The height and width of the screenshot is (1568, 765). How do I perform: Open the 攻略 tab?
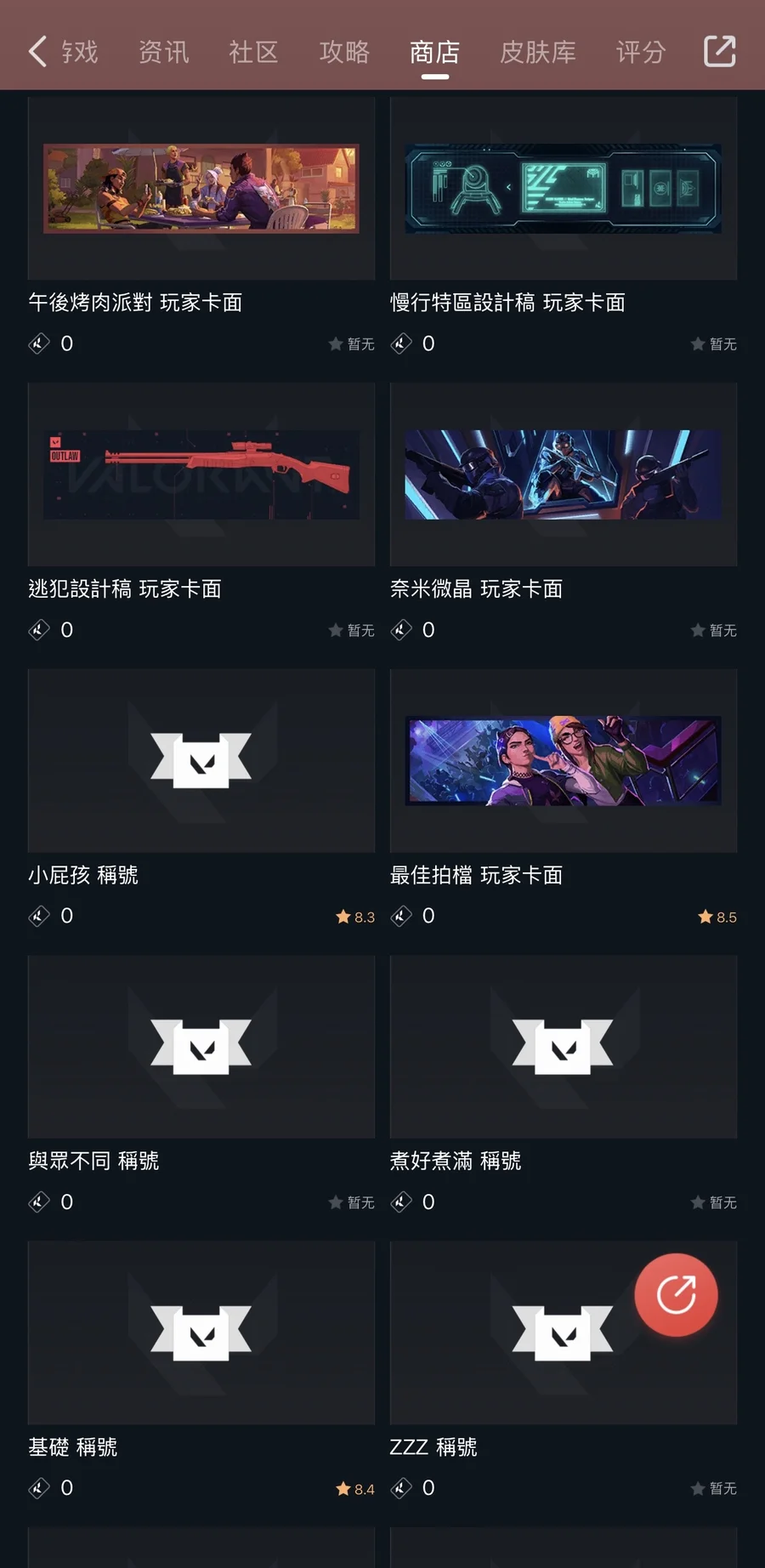coord(344,52)
